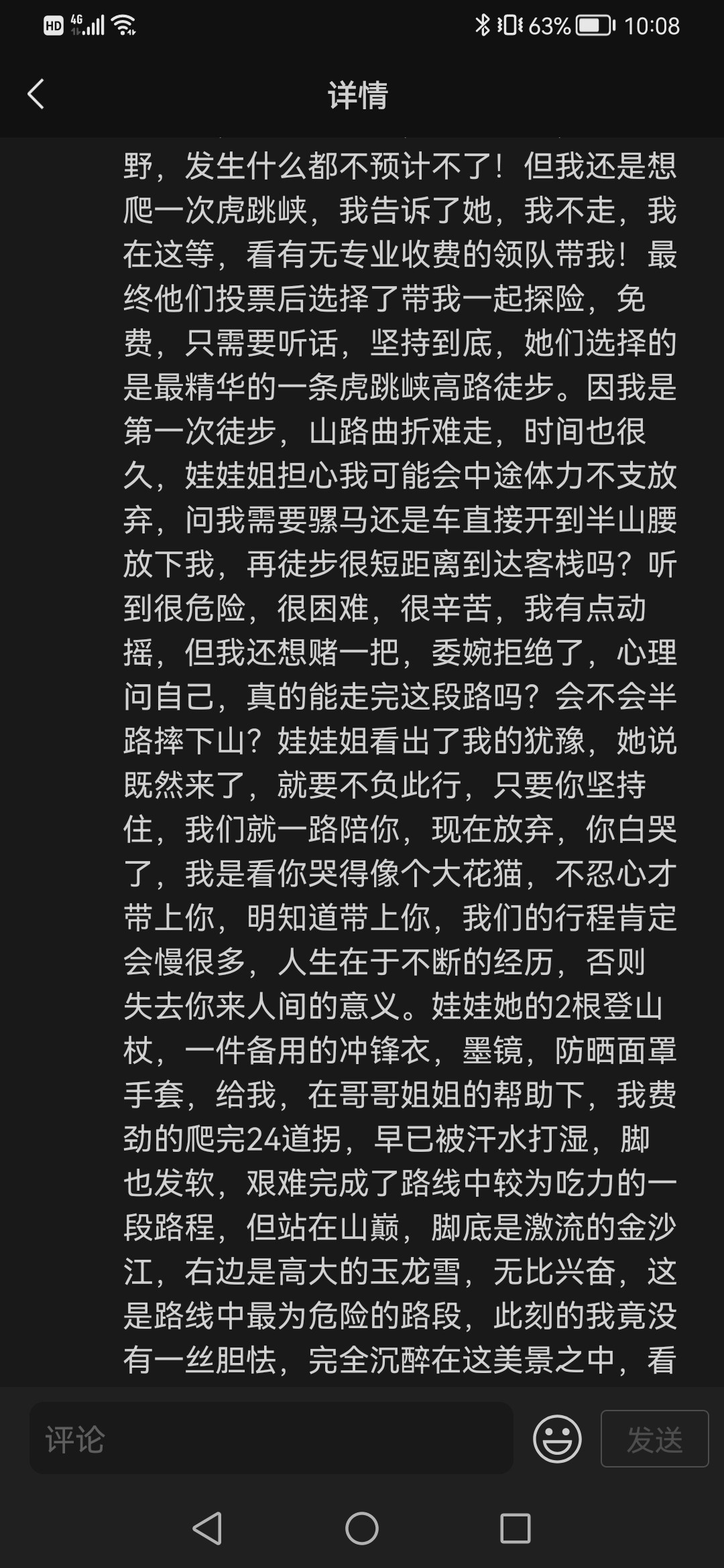Go to the home screen
Screen dimensions: 724x1568
(362, 1529)
